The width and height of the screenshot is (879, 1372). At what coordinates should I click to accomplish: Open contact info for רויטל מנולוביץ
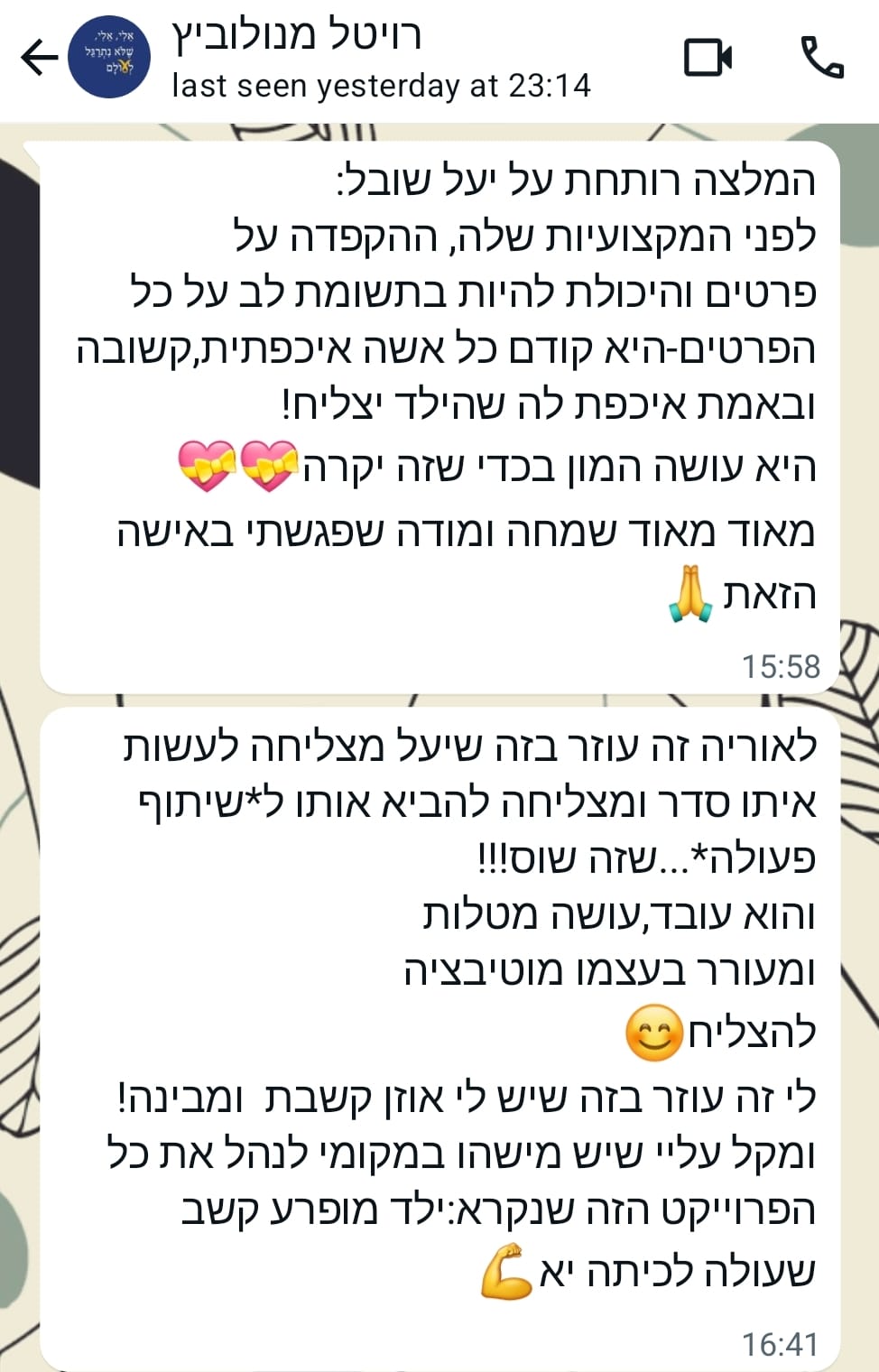[382, 60]
